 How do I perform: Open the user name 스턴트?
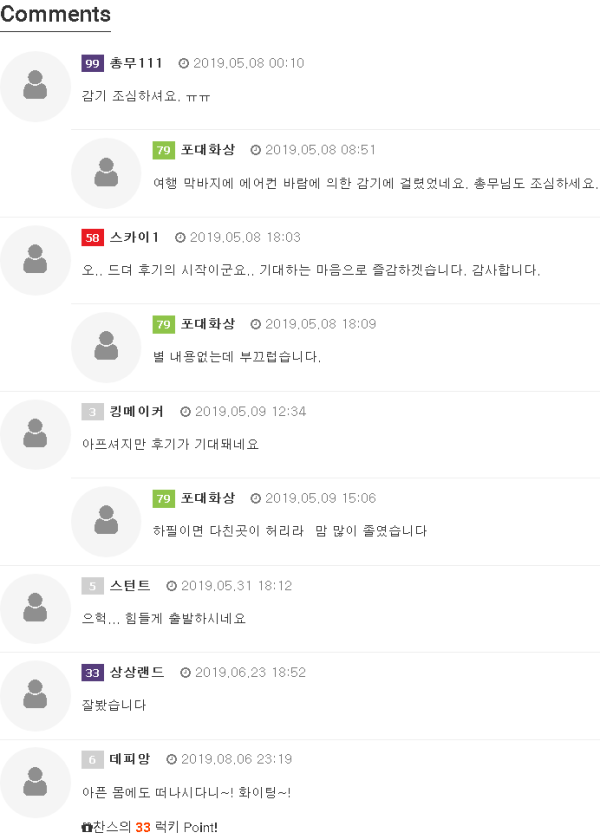(130, 585)
